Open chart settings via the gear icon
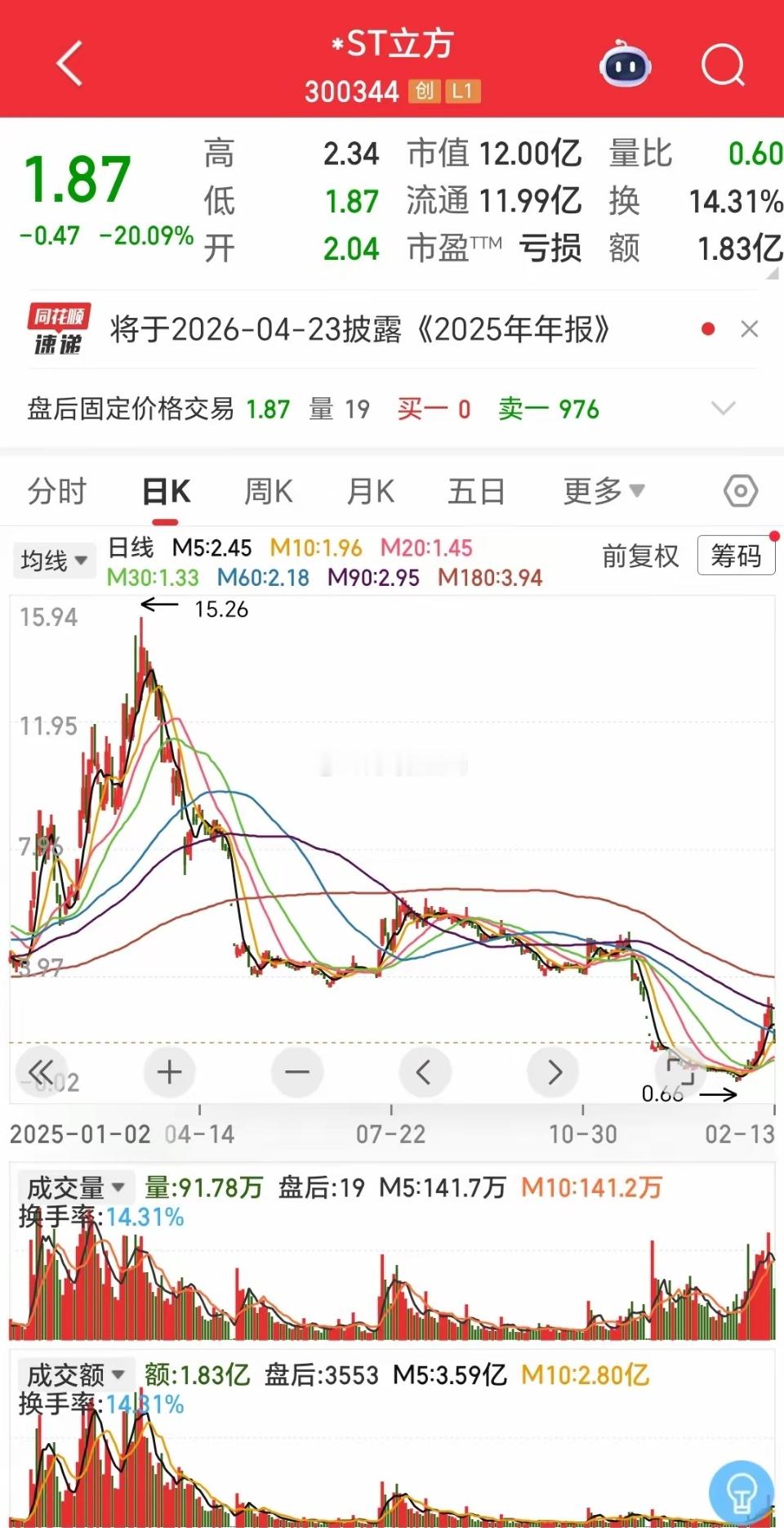 point(740,490)
